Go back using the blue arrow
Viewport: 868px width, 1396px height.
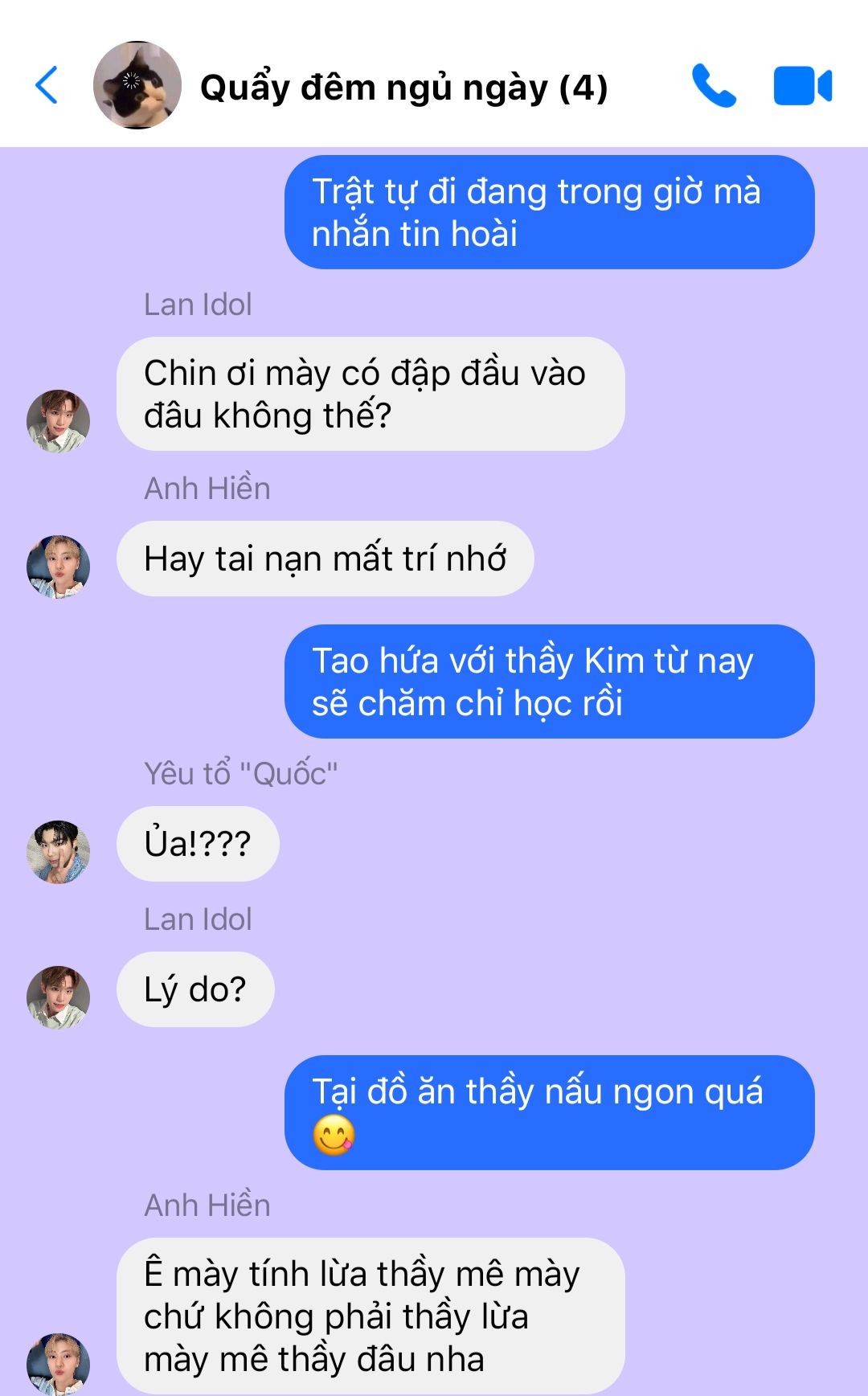pyautogui.click(x=47, y=85)
